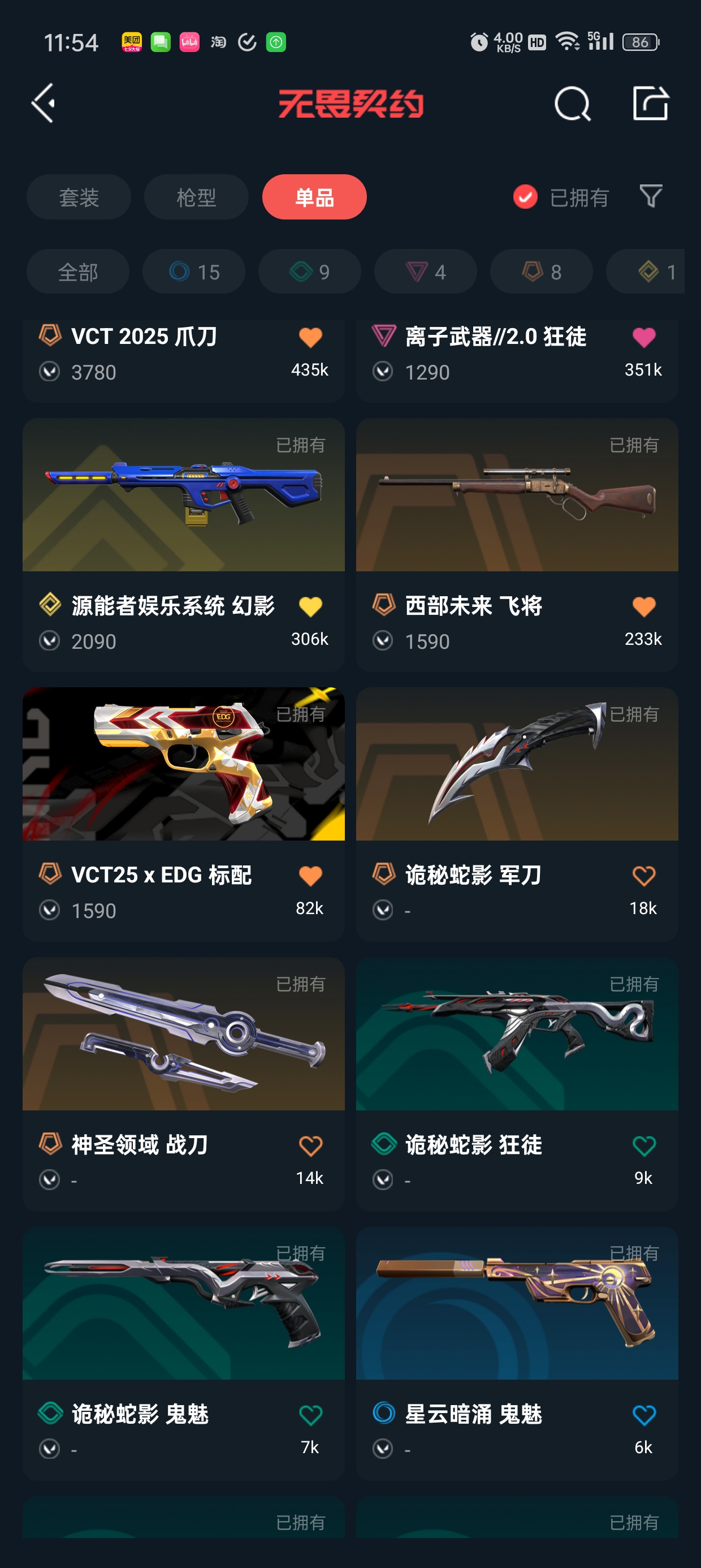The width and height of the screenshot is (701, 1568).
Task: Switch to the 枪型 tab
Action: (196, 197)
